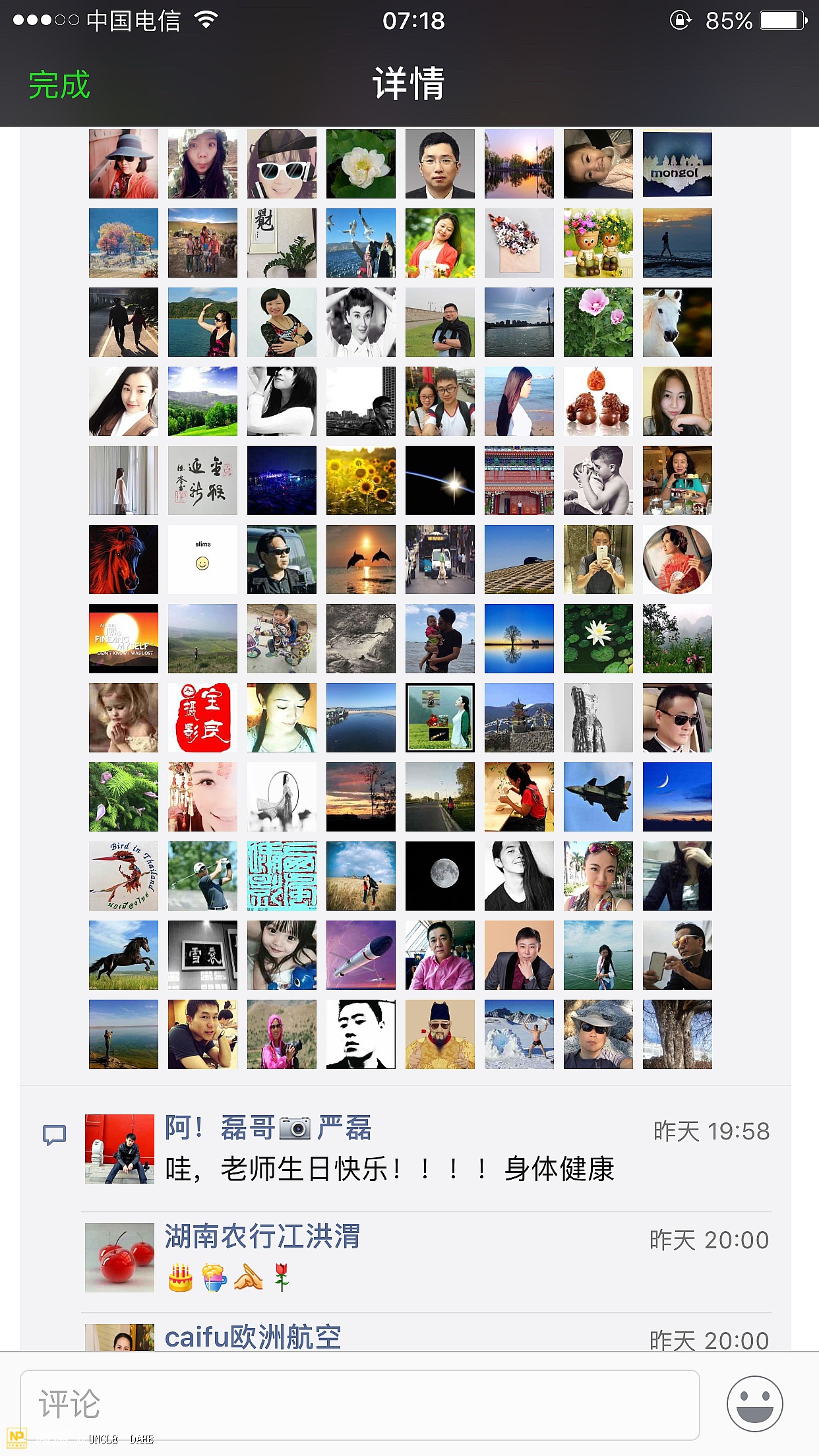Tap the red-wall avatar beside 阿！磊哥's comment
The width and height of the screenshot is (819, 1456).
119,1149
